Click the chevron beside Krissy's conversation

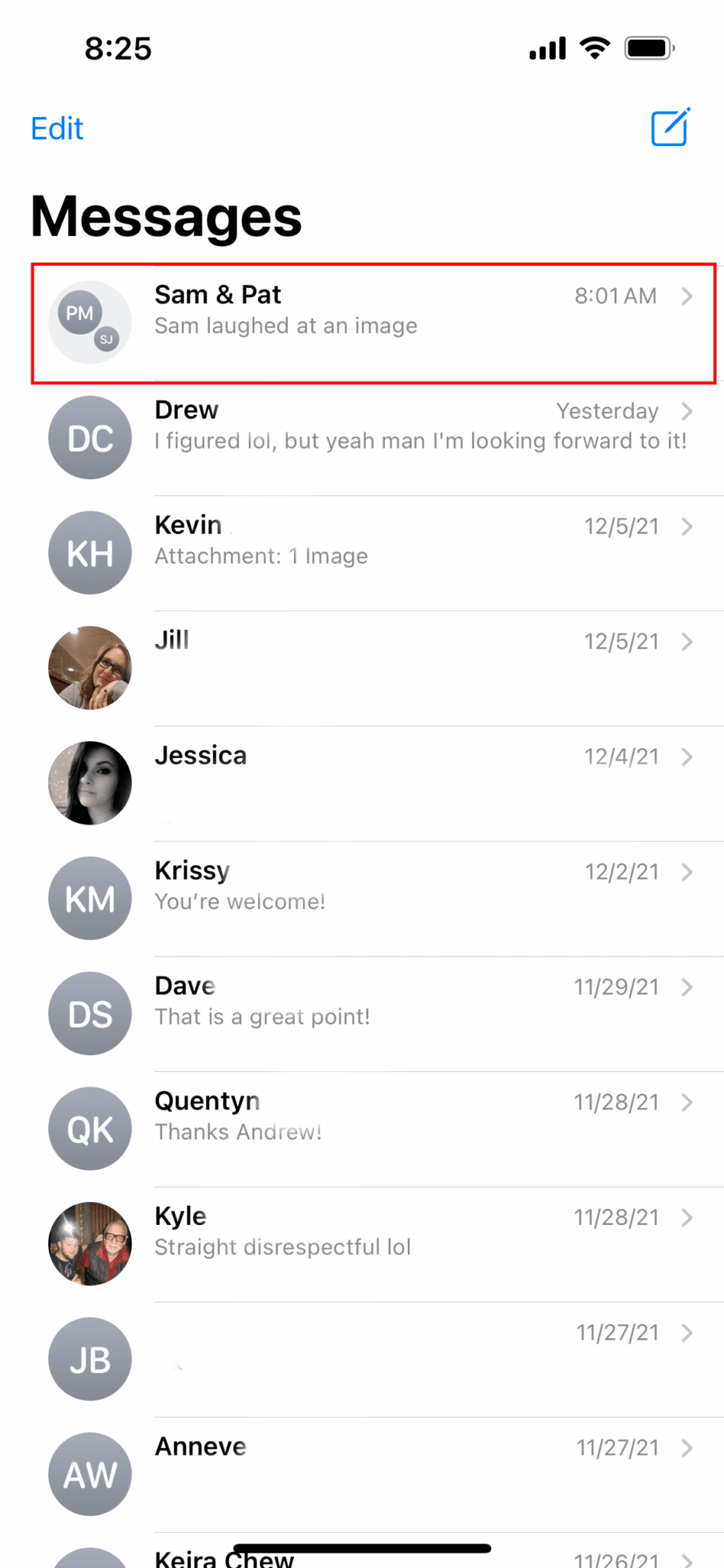pyautogui.click(x=686, y=872)
